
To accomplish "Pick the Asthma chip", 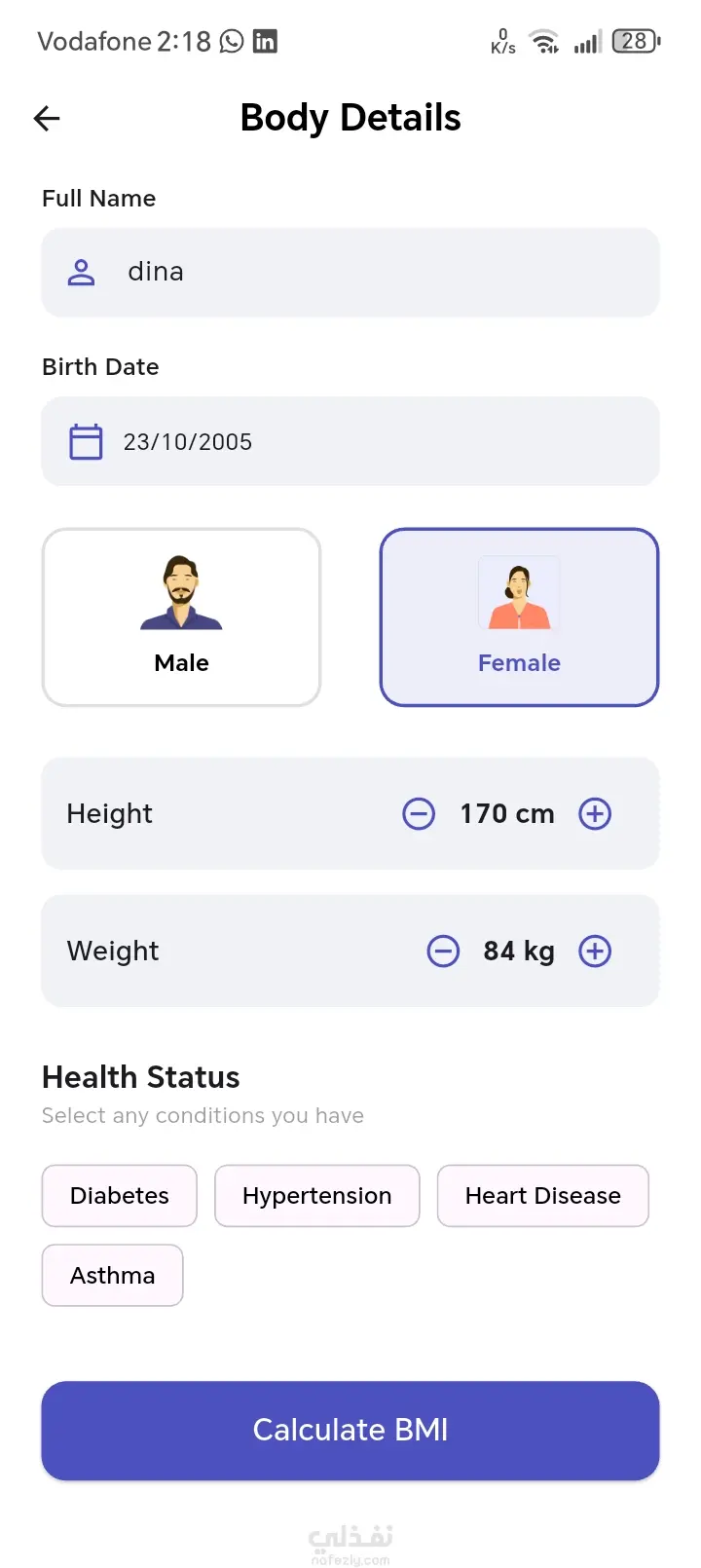I will click(x=113, y=1276).
